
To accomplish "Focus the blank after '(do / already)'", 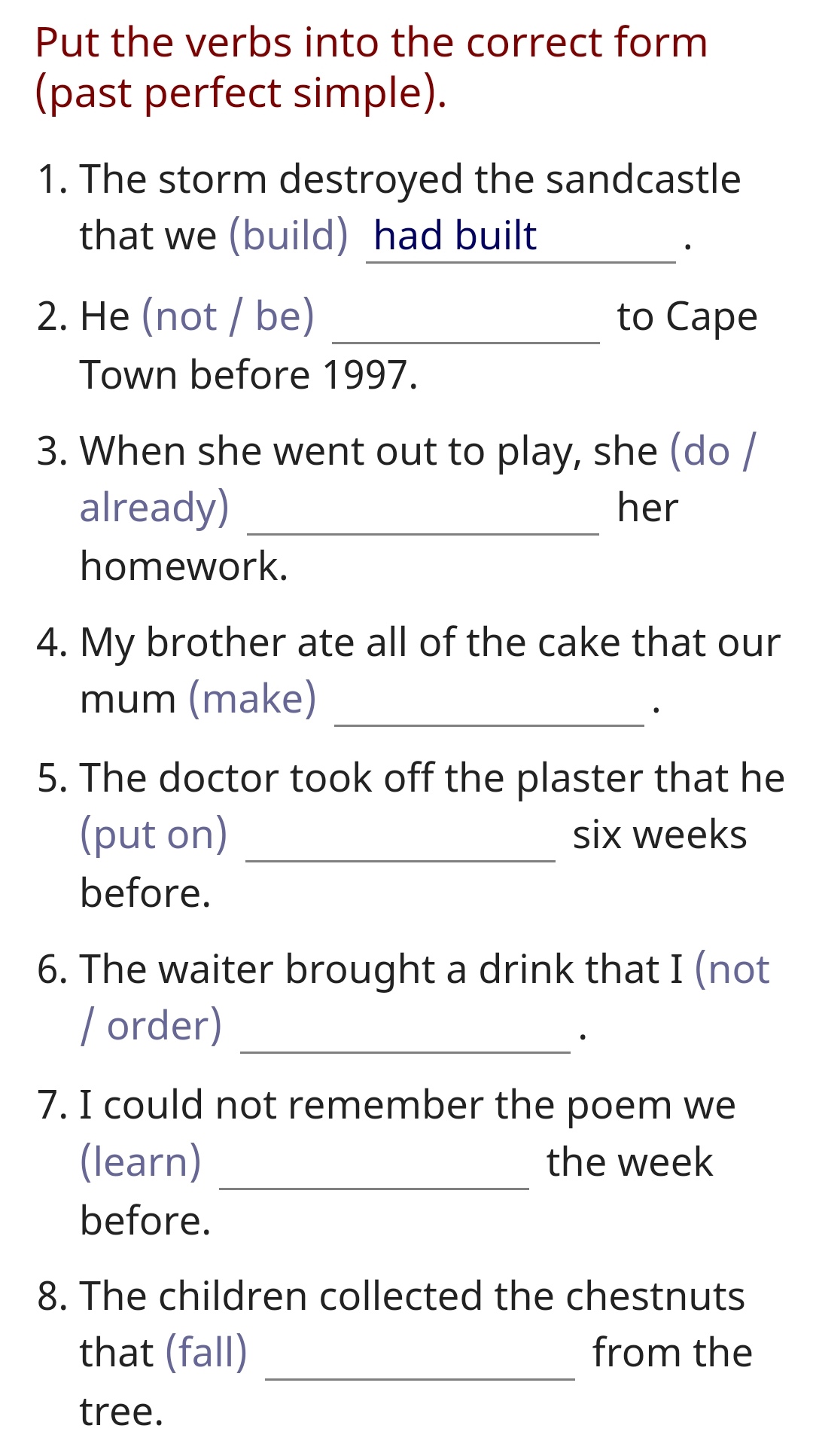I will pyautogui.click(x=423, y=510).
